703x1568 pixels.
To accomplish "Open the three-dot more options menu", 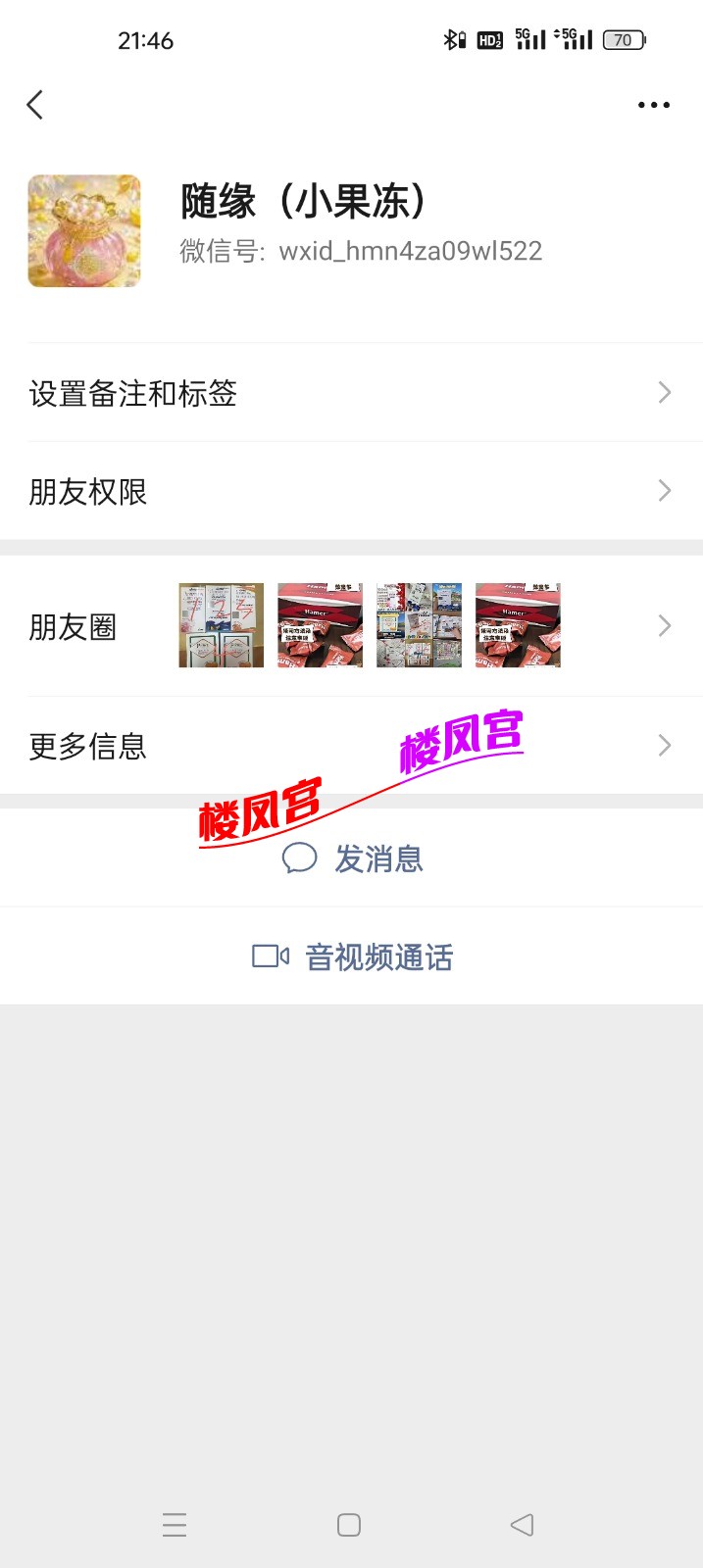I will 653,105.
